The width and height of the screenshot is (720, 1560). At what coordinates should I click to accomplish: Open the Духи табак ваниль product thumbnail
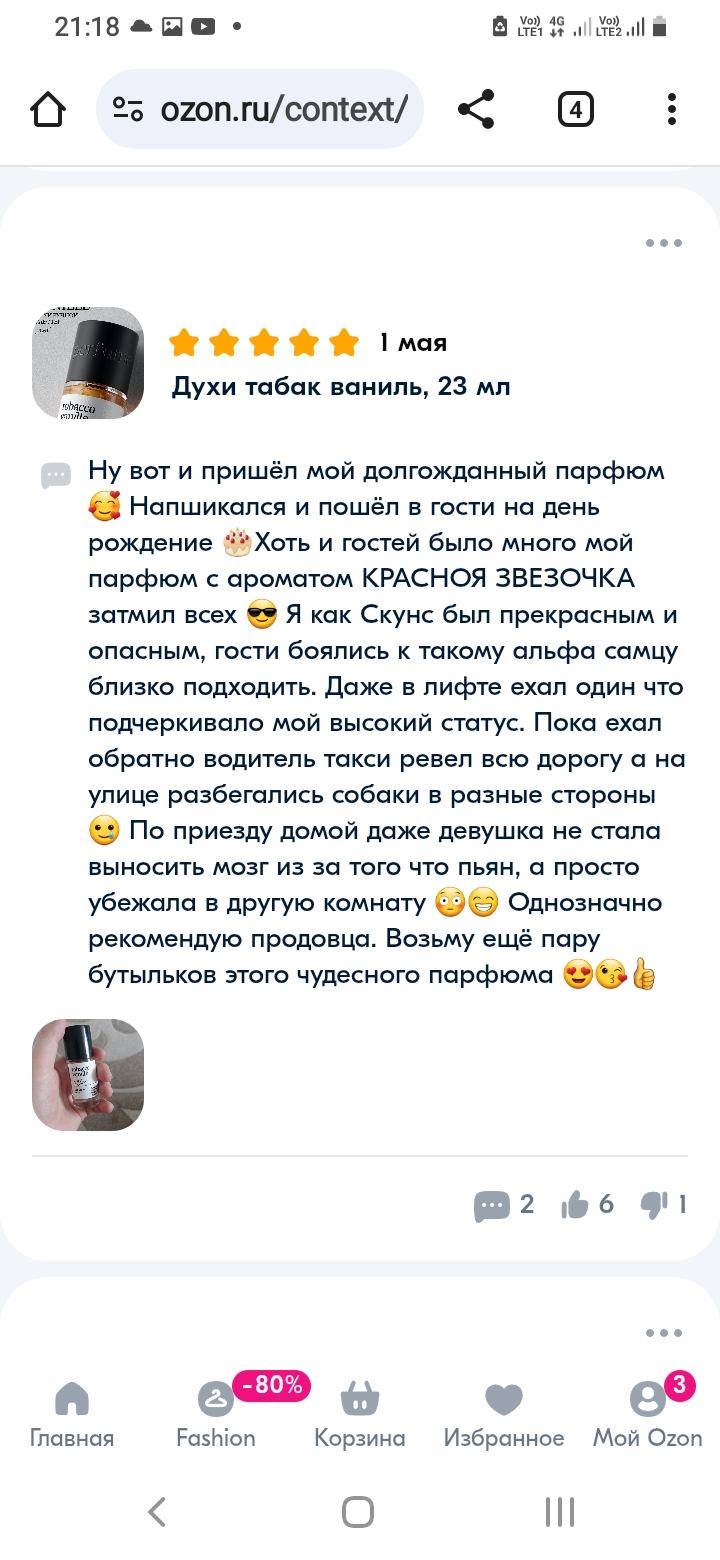coord(88,363)
